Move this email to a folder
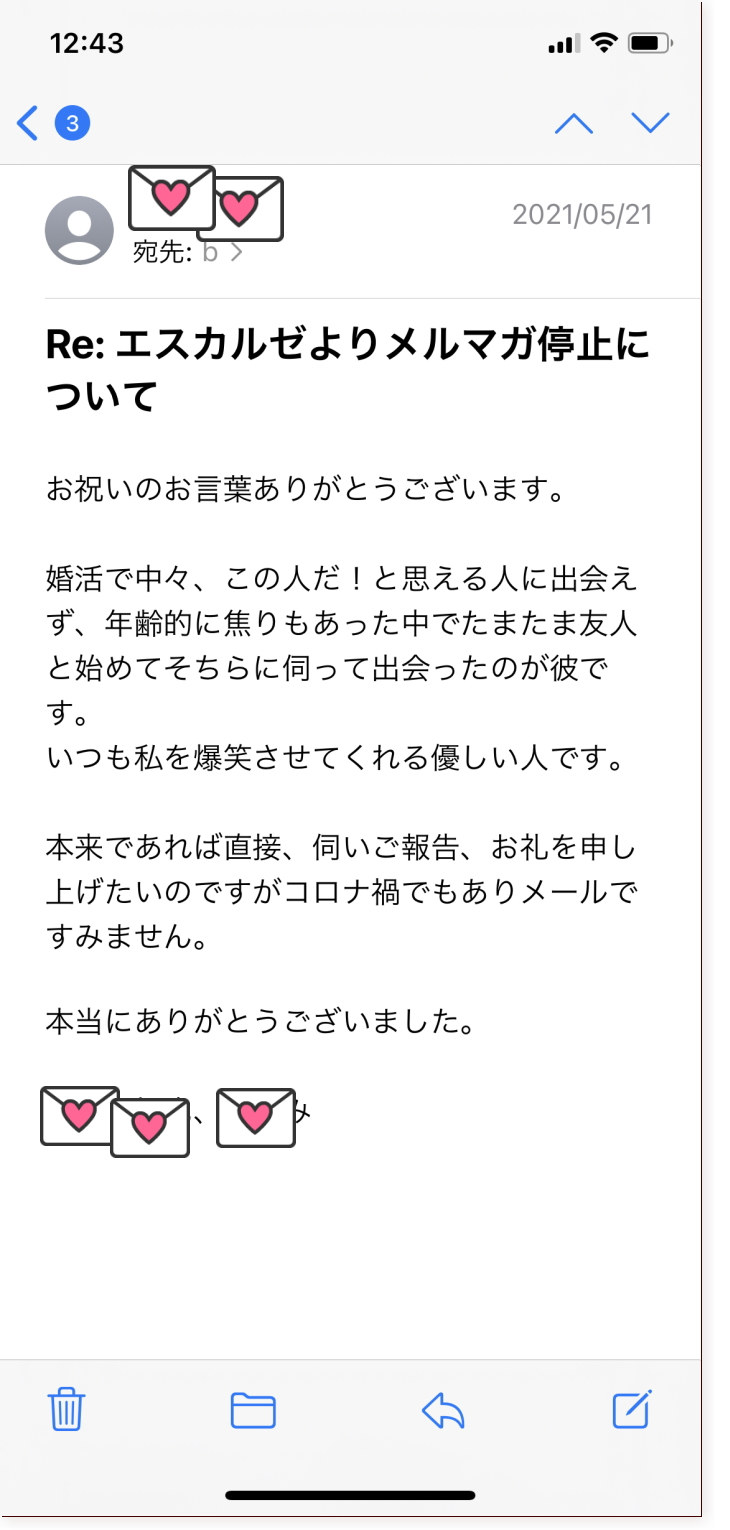 (x=253, y=1410)
